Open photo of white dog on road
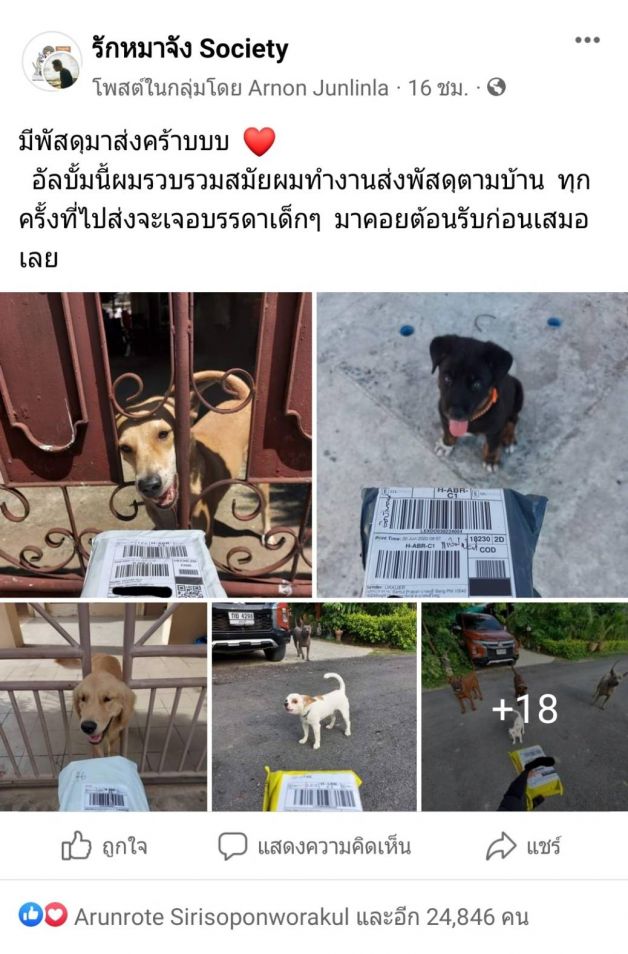Image resolution: width=628 pixels, height=954 pixels. point(314,706)
